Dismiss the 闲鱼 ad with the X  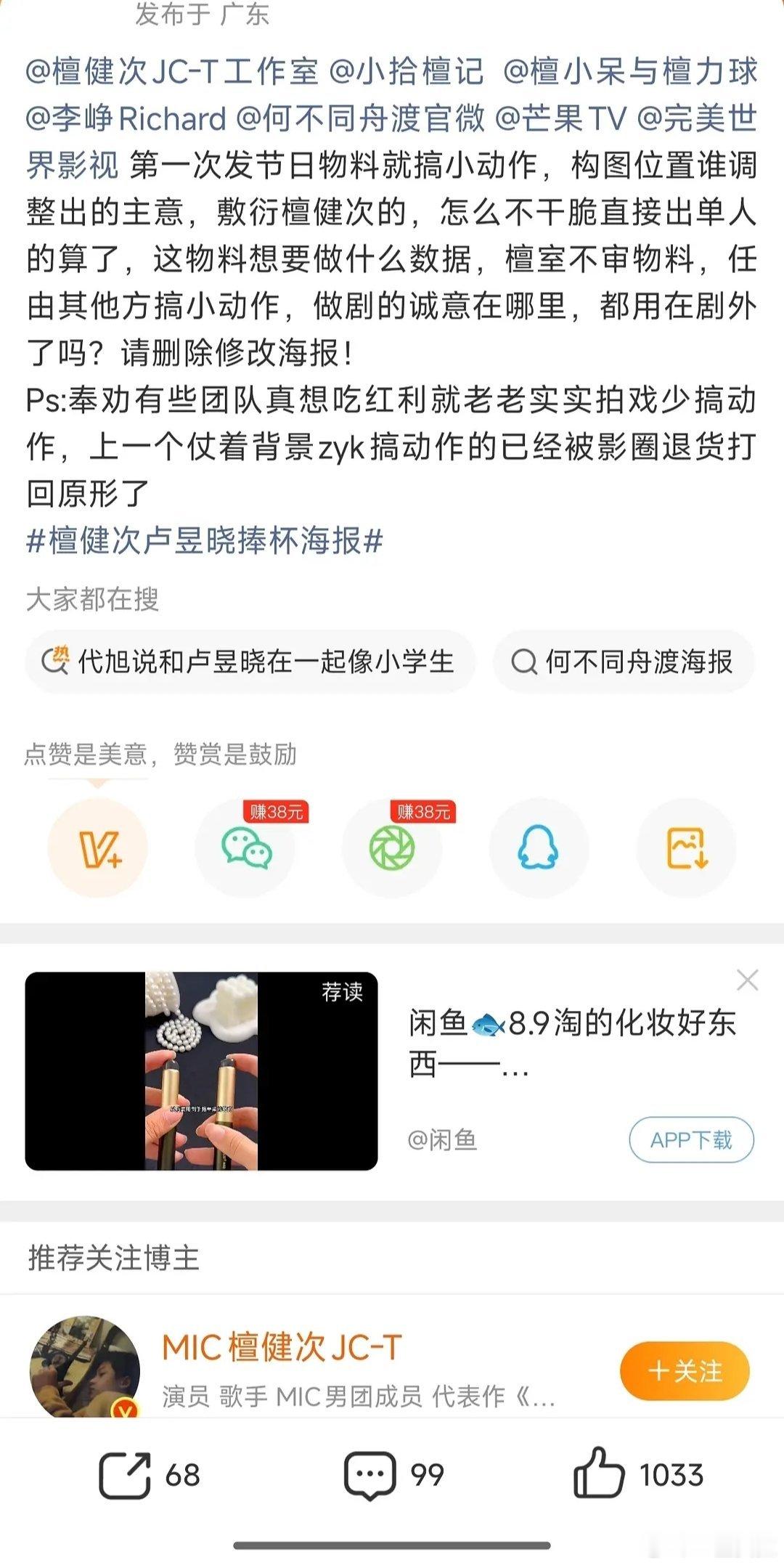[746, 978]
